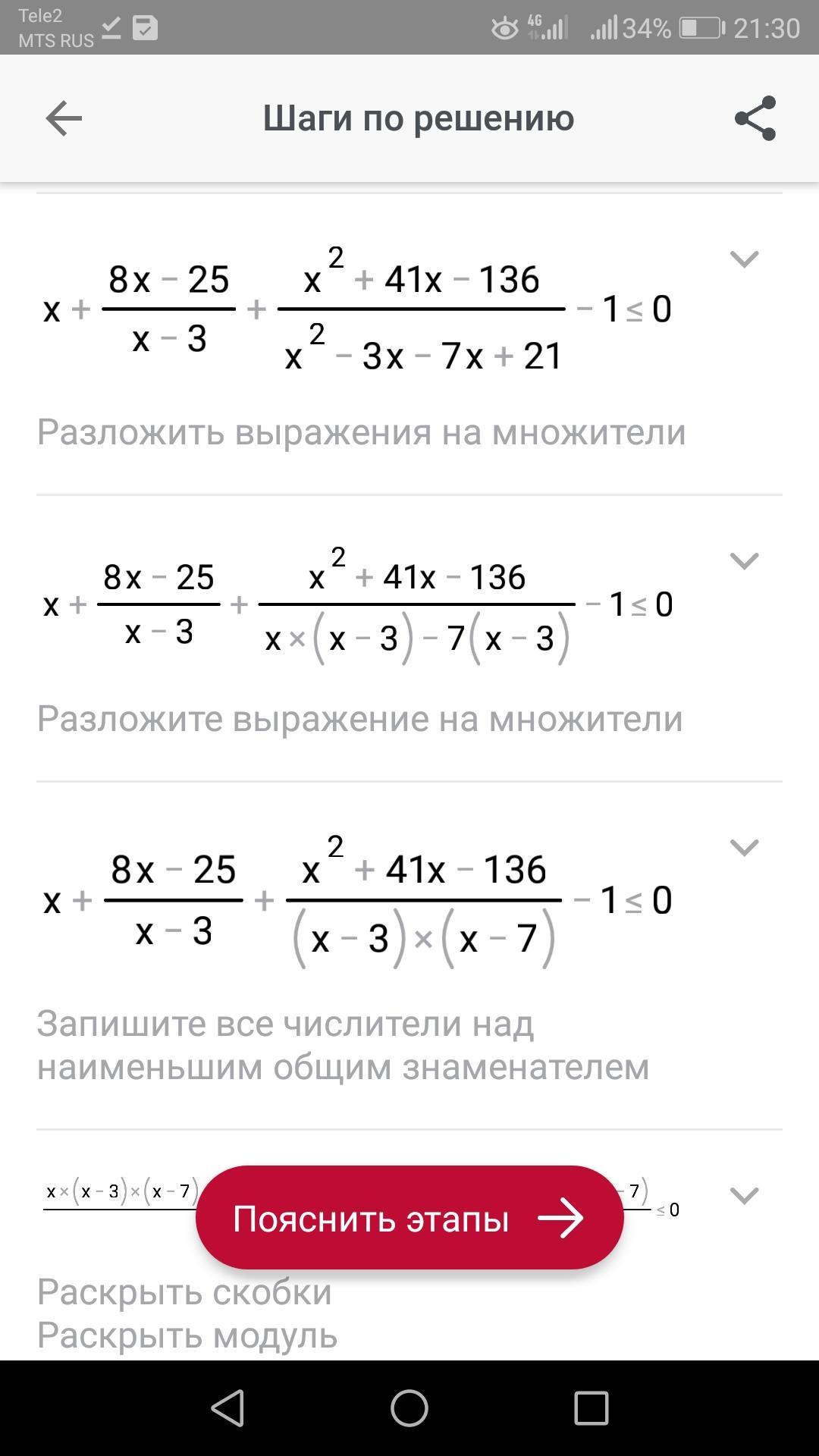The height and width of the screenshot is (1456, 819).
Task: Open recent apps from the navigation bar
Action: tap(591, 1408)
